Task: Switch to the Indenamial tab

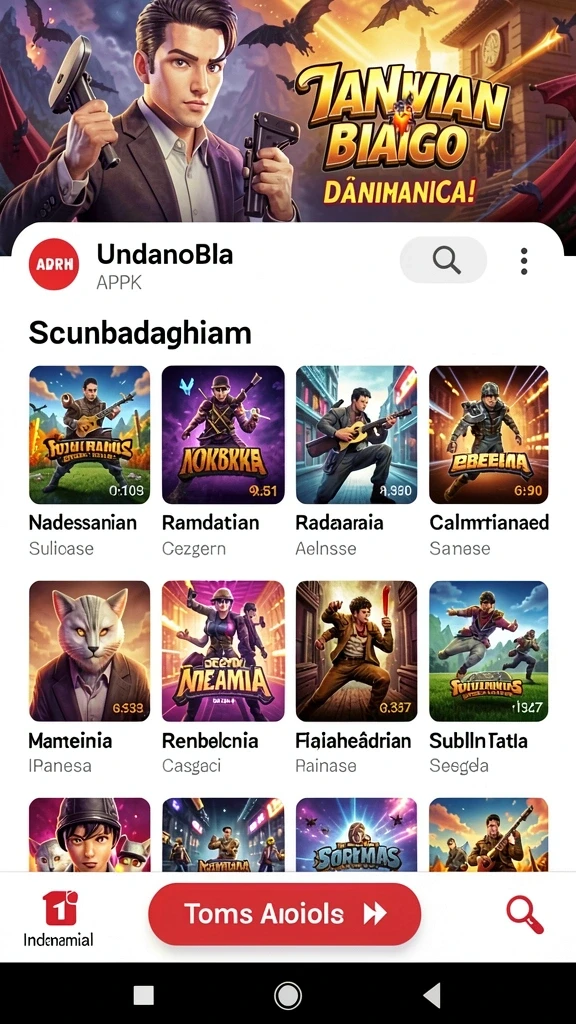Action: click(59, 920)
